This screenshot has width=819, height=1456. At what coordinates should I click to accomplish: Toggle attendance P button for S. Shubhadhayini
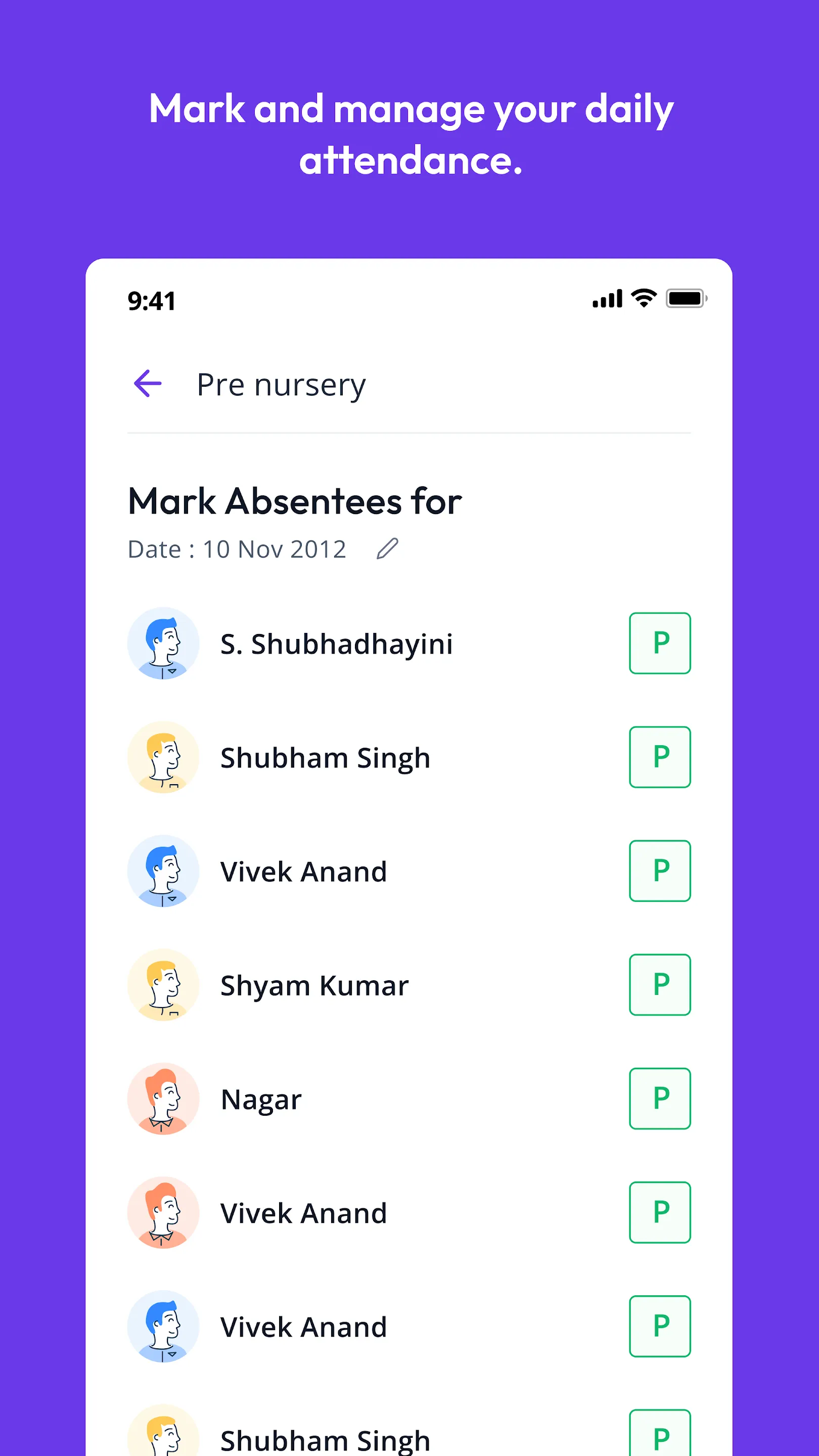[x=660, y=644]
